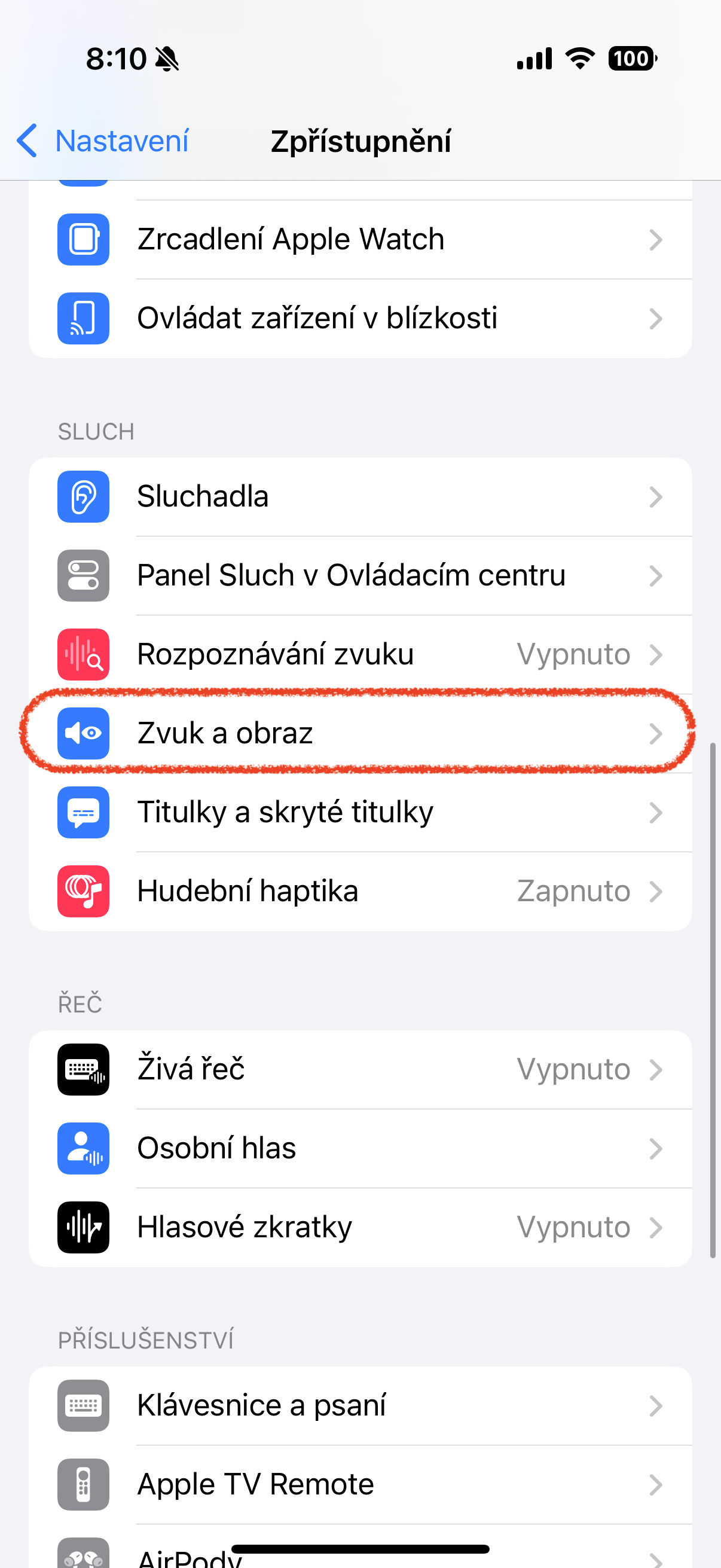Go back to Nastavení
721x1568 pixels.
[103, 141]
